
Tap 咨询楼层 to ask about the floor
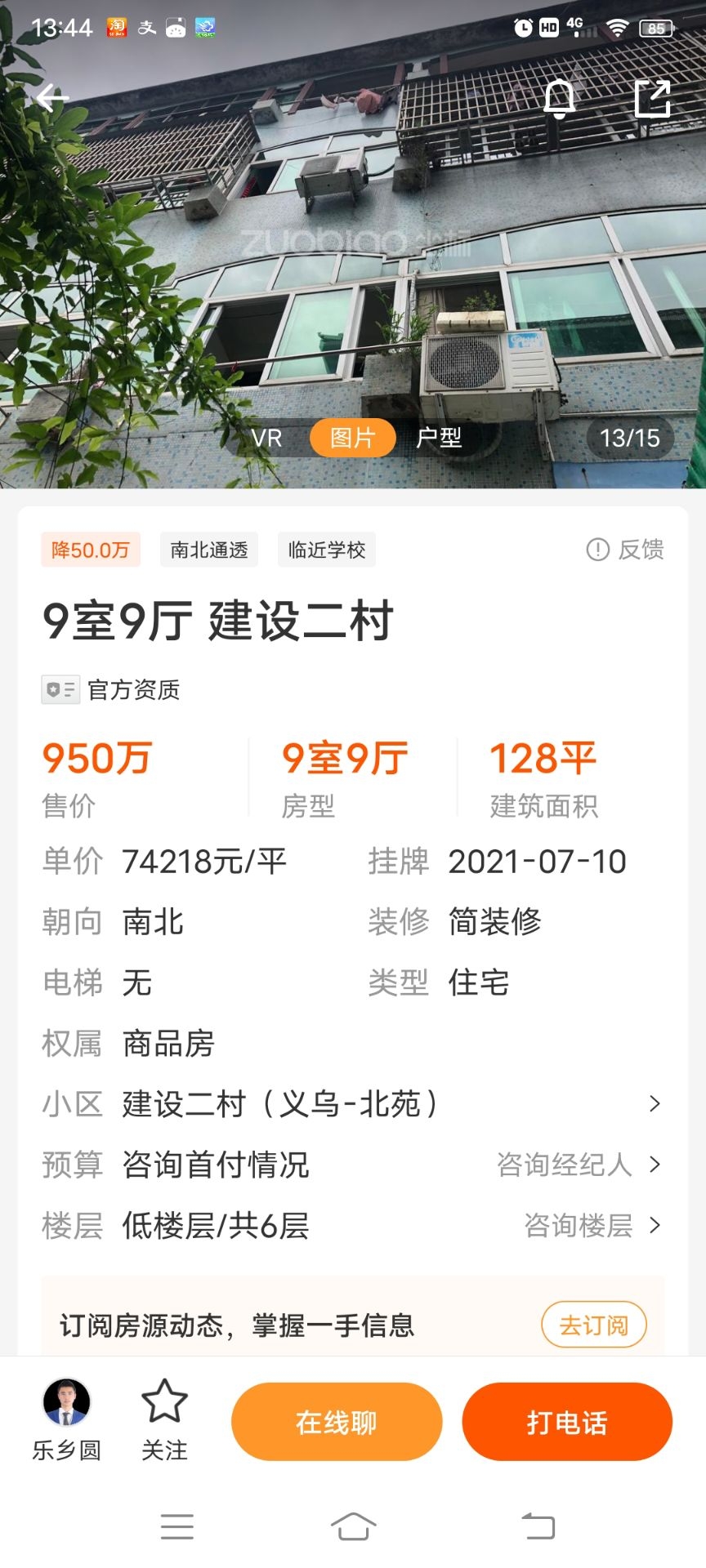click(592, 1226)
